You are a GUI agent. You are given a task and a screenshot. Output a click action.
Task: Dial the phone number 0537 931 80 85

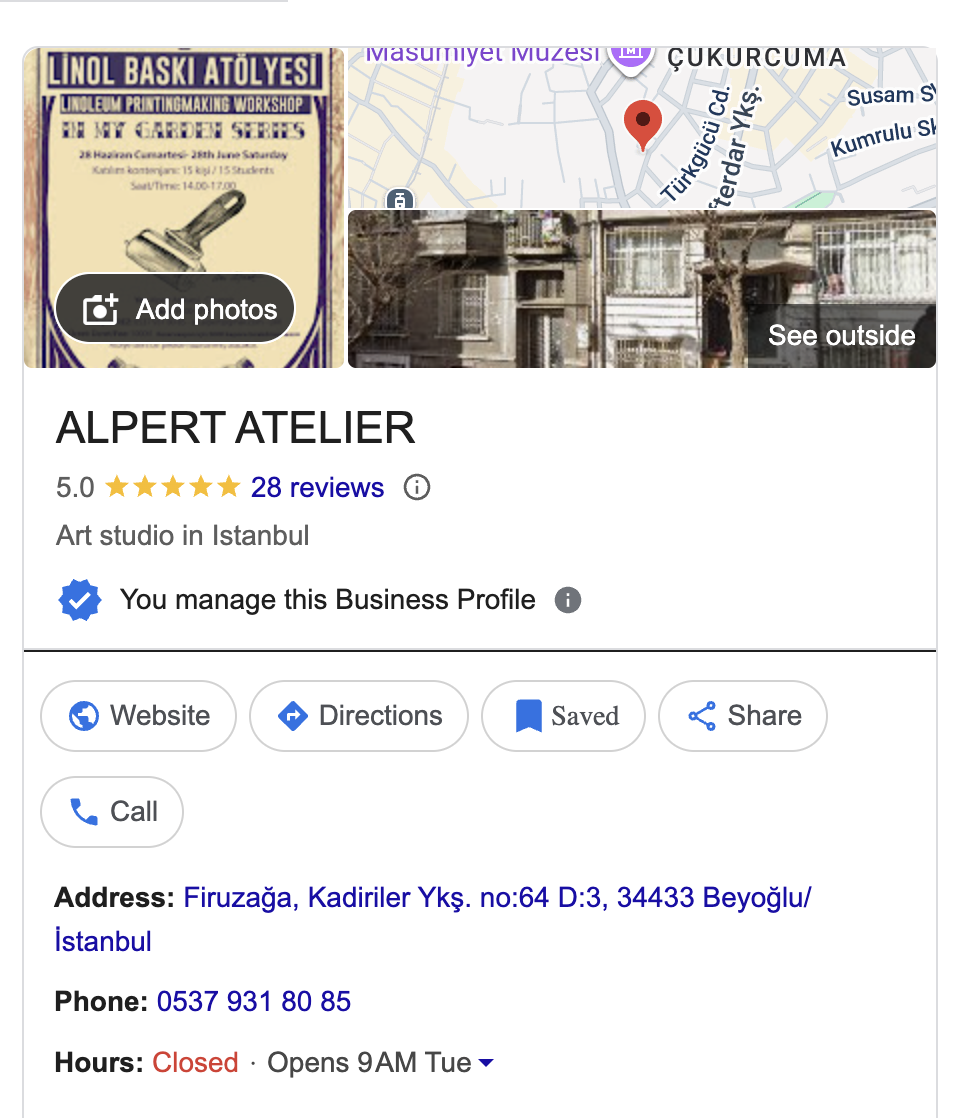click(x=254, y=1002)
